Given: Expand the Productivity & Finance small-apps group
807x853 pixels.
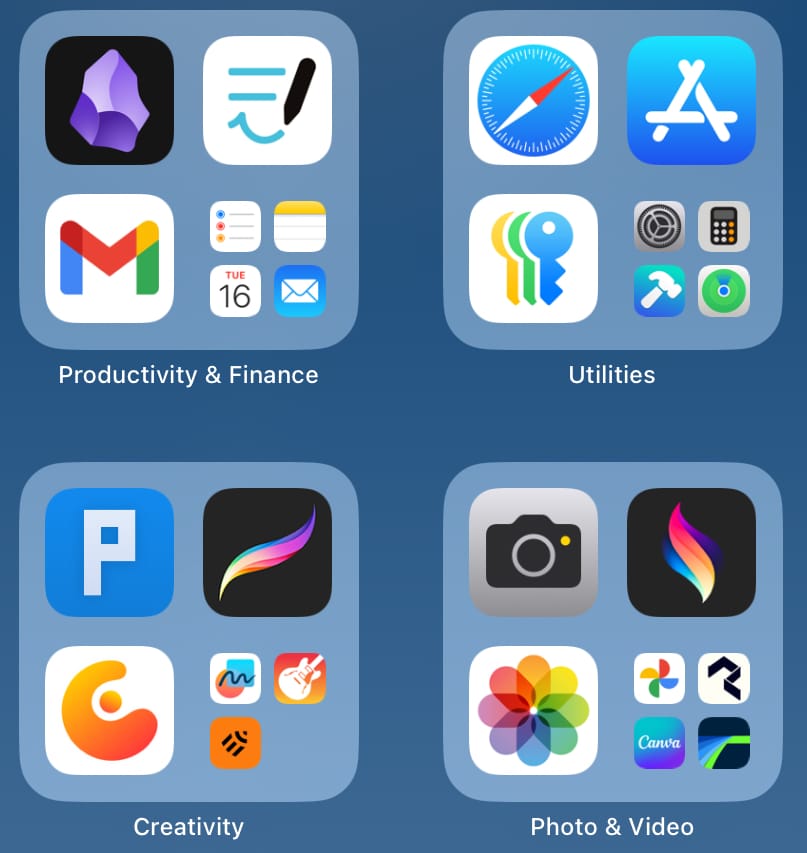Looking at the screenshot, I should (x=267, y=258).
